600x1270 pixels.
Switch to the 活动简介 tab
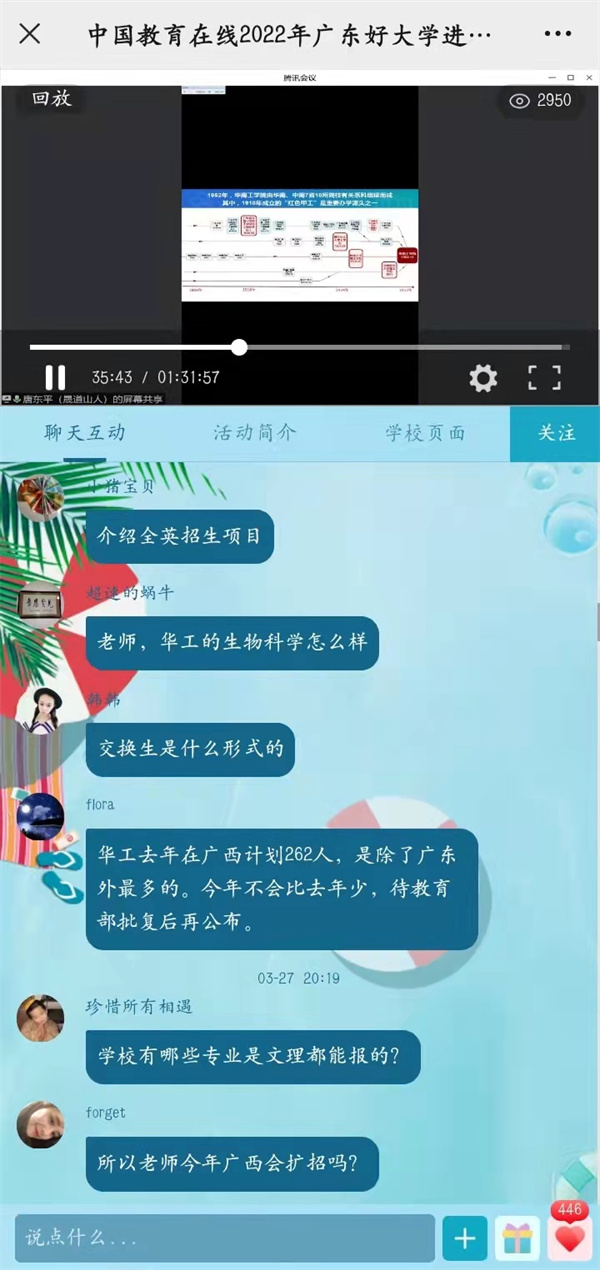(255, 433)
